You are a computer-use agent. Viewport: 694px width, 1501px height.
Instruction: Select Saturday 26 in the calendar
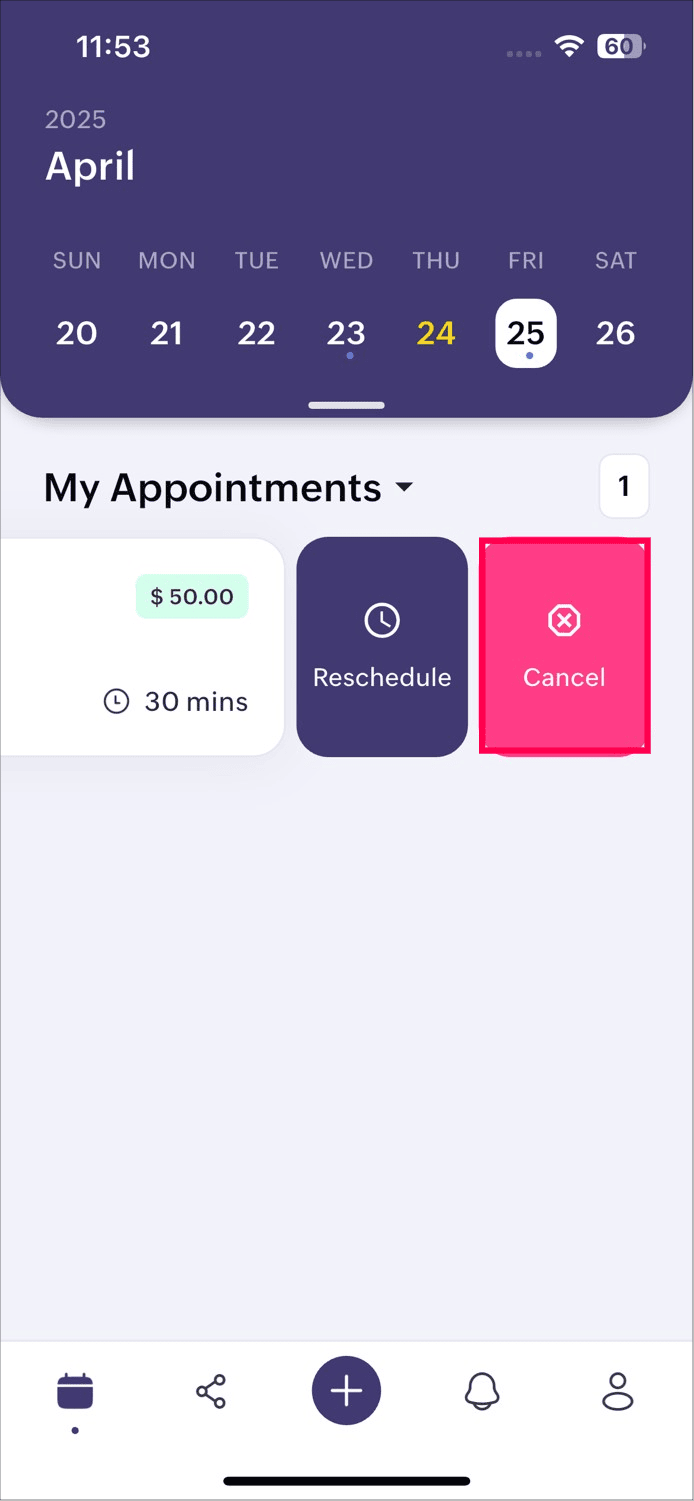pos(615,333)
